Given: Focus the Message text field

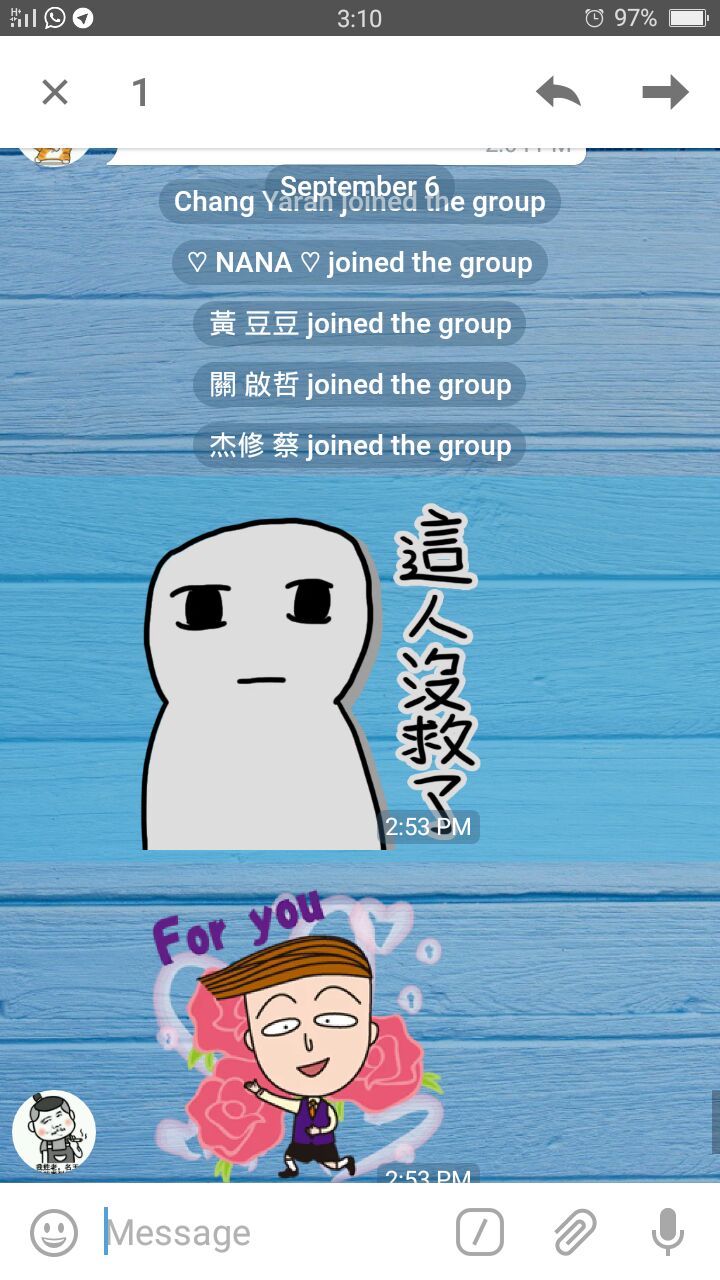Looking at the screenshot, I should [x=270, y=1232].
